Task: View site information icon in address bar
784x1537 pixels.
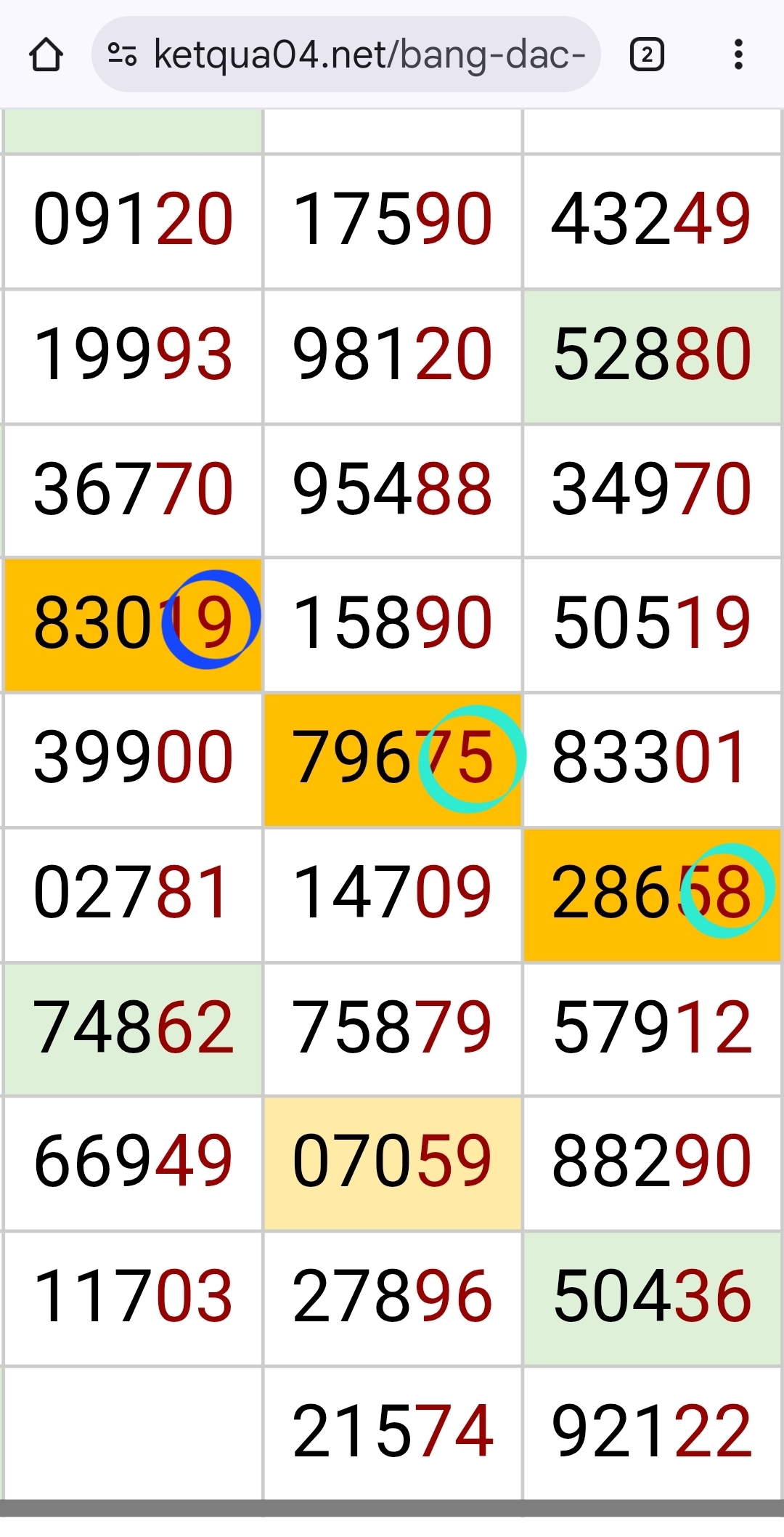Action: pyautogui.click(x=122, y=55)
